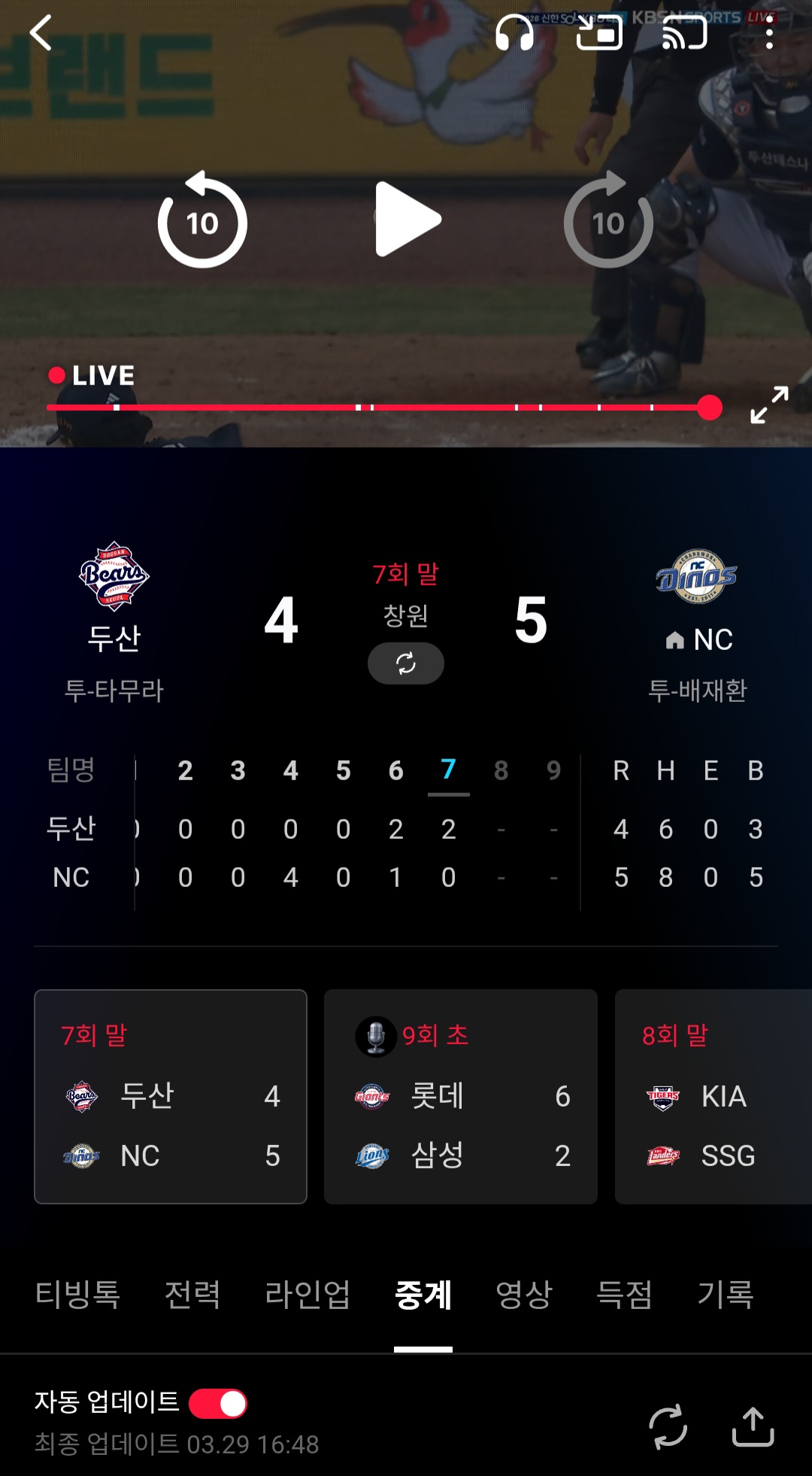Switch to the 영상 tab

coord(524,1295)
